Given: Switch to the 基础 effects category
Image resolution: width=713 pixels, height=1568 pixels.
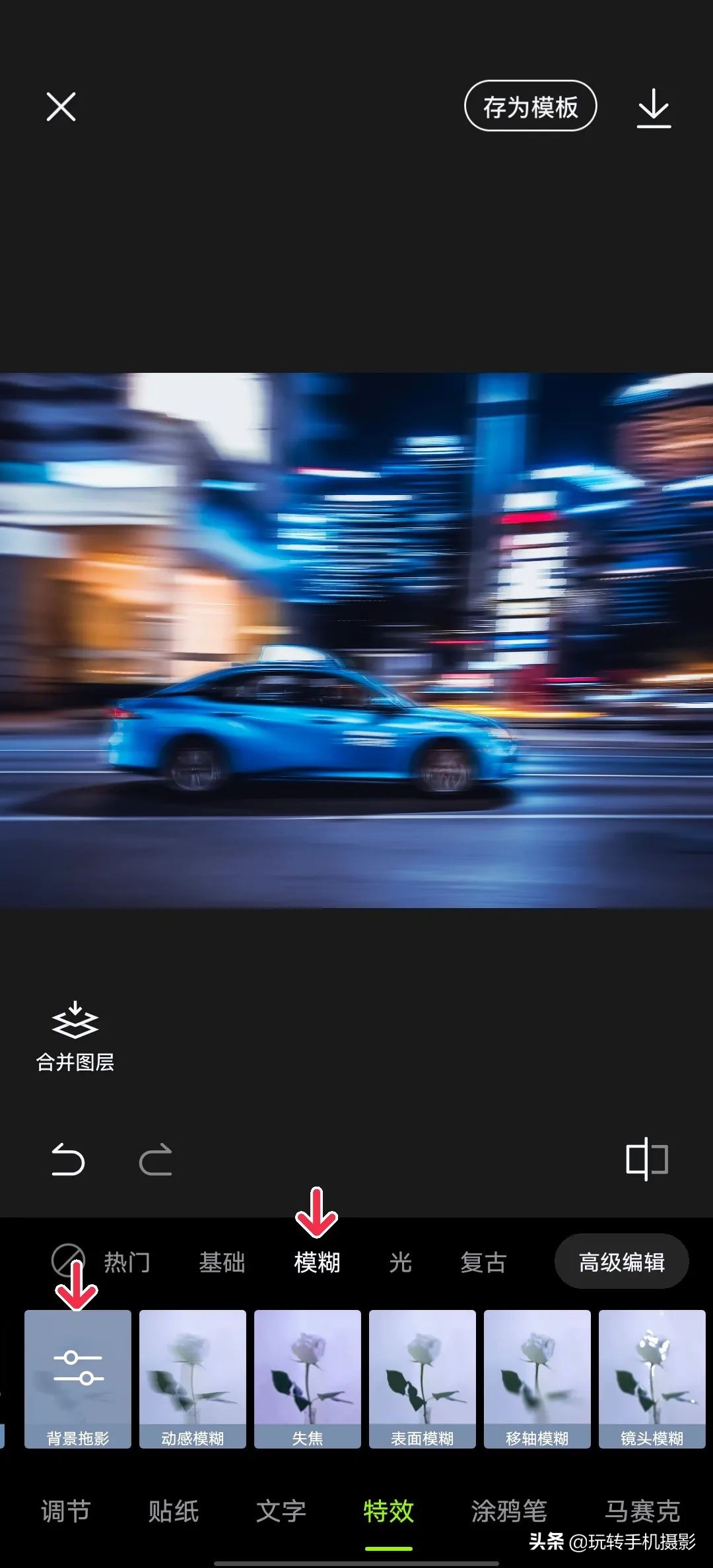Looking at the screenshot, I should click(x=222, y=1262).
